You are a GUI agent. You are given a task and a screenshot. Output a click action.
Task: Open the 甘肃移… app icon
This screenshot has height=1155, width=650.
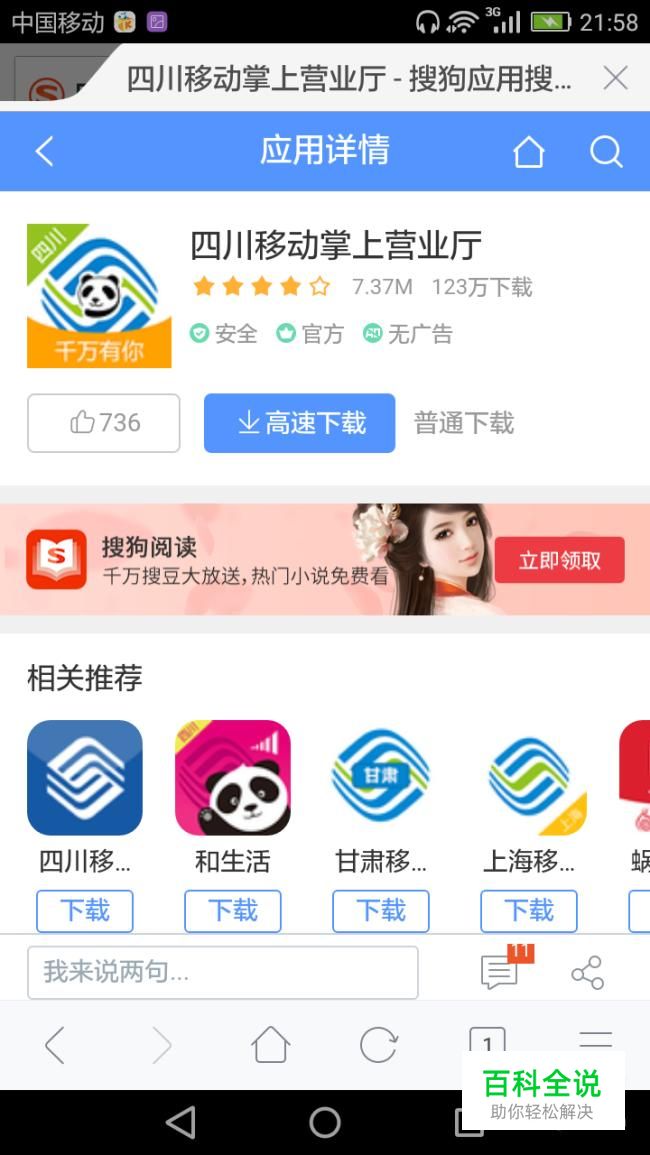(x=381, y=778)
